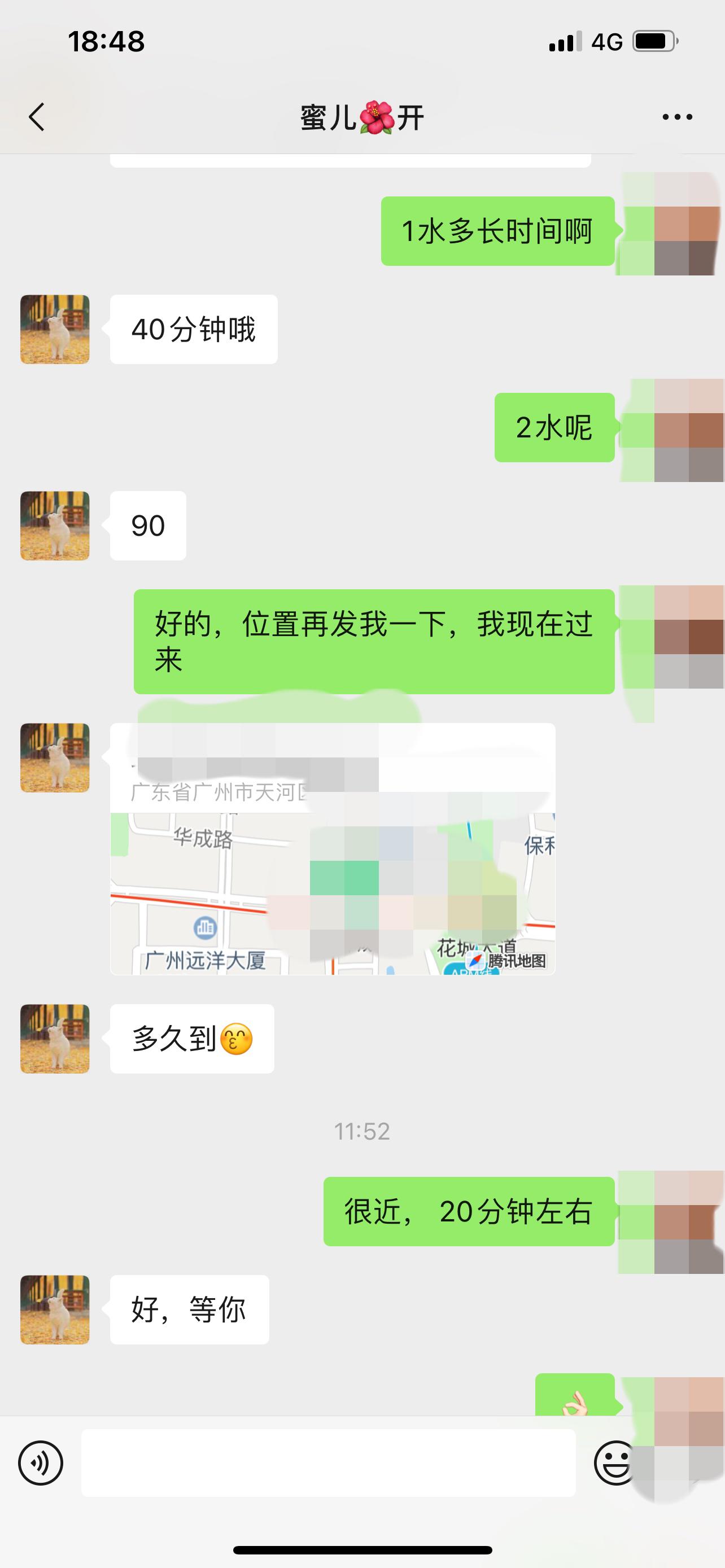Screen dimensions: 725x1568
Task: Switch to voice message input
Action: pyautogui.click(x=41, y=1462)
